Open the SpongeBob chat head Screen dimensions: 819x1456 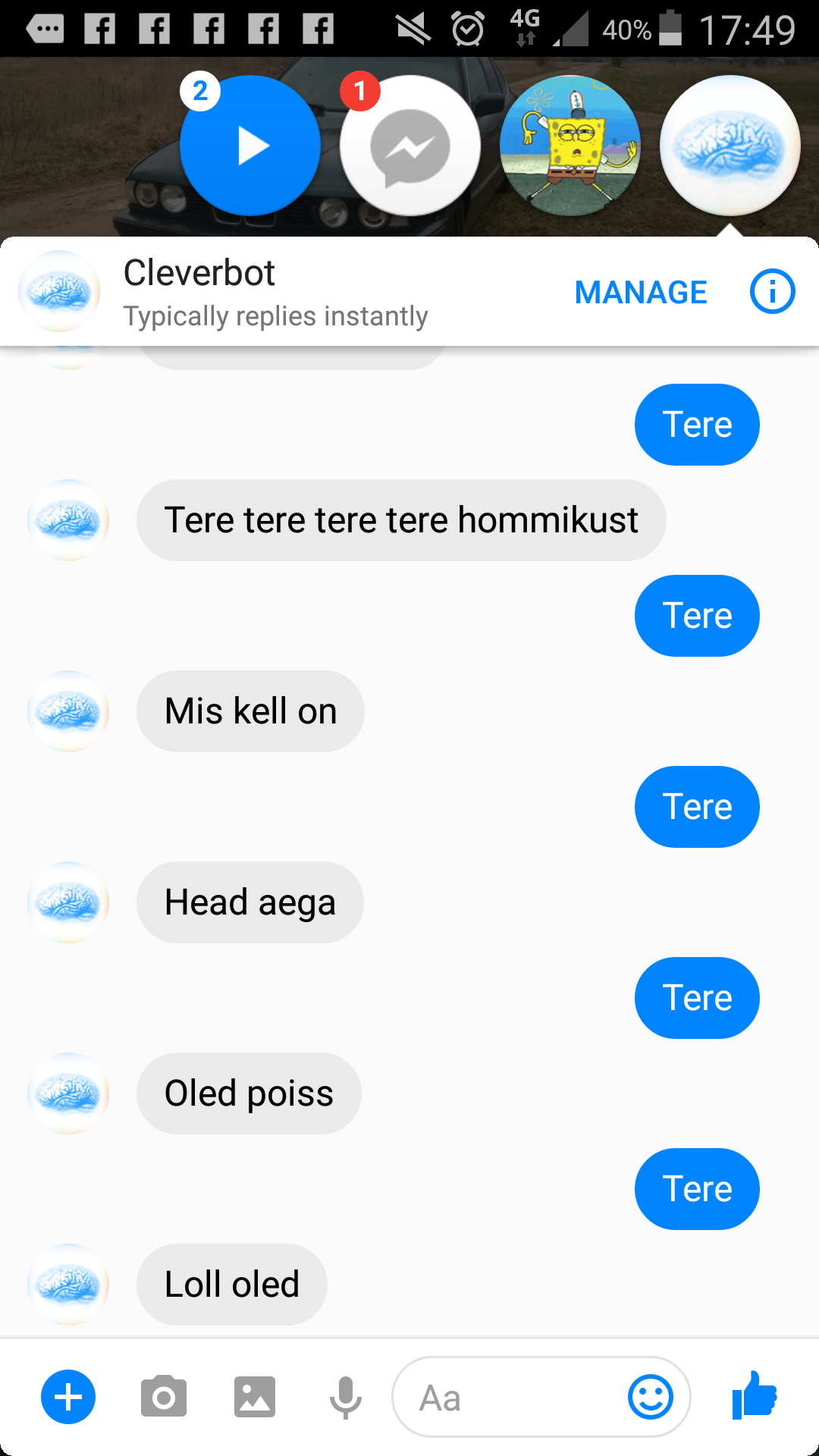tap(570, 146)
